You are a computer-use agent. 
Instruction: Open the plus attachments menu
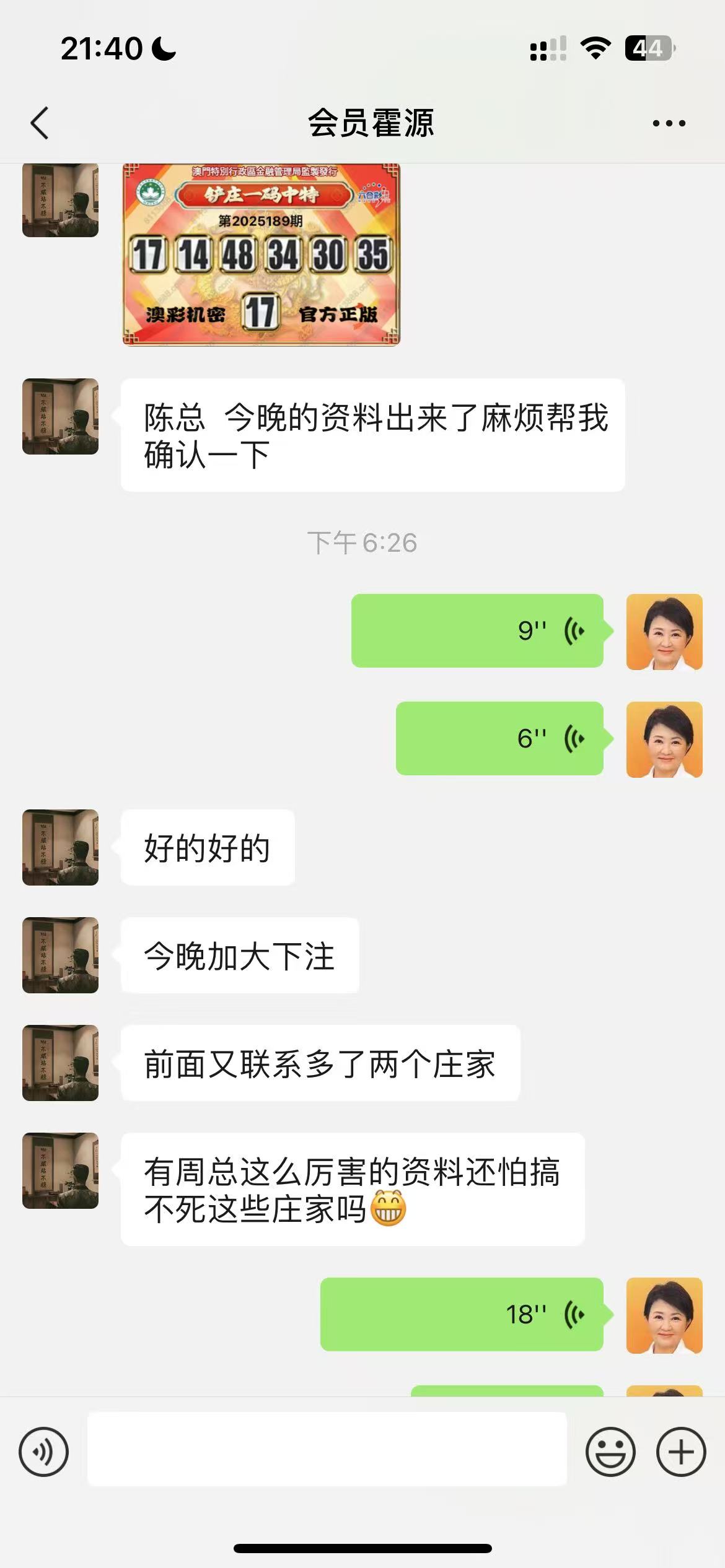coord(681,1452)
